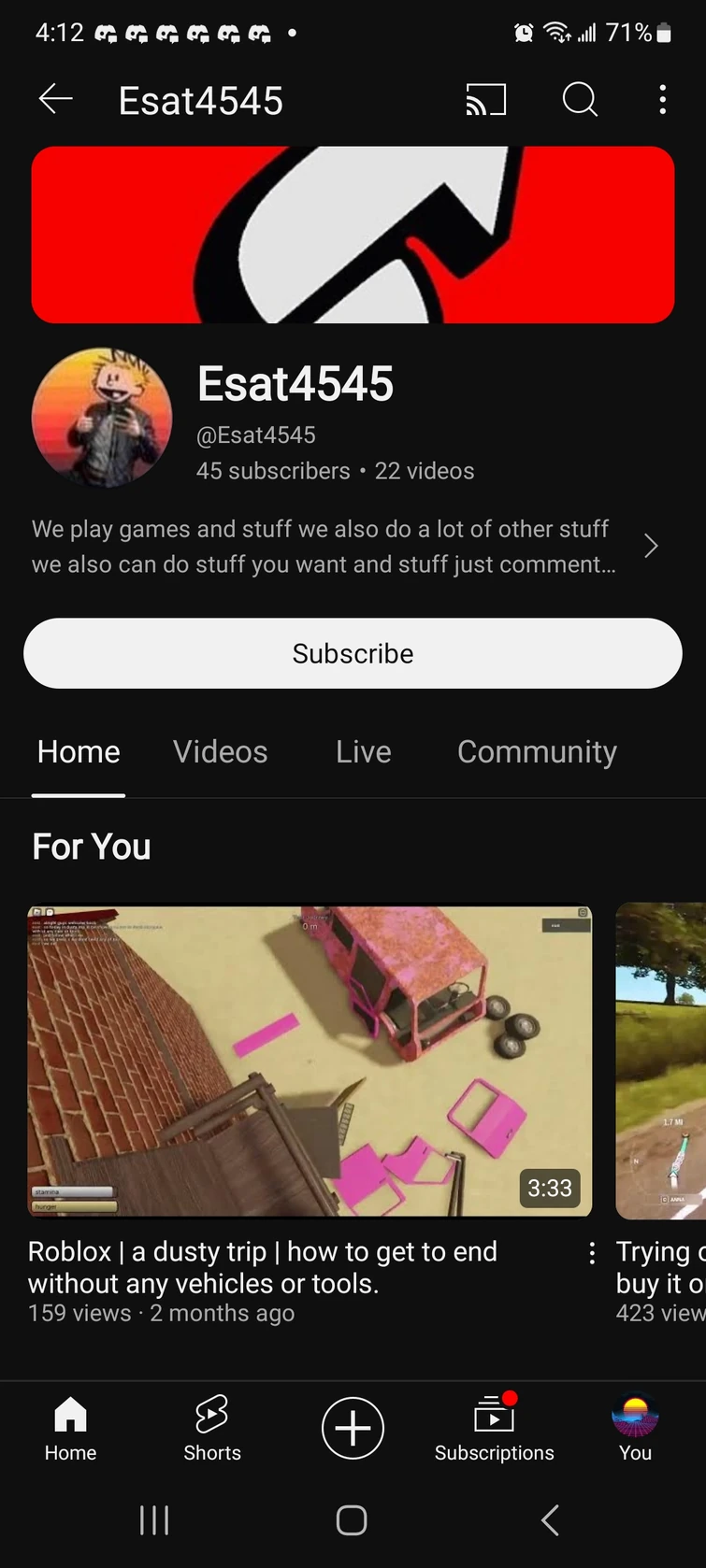Open the Community tab

tap(537, 752)
